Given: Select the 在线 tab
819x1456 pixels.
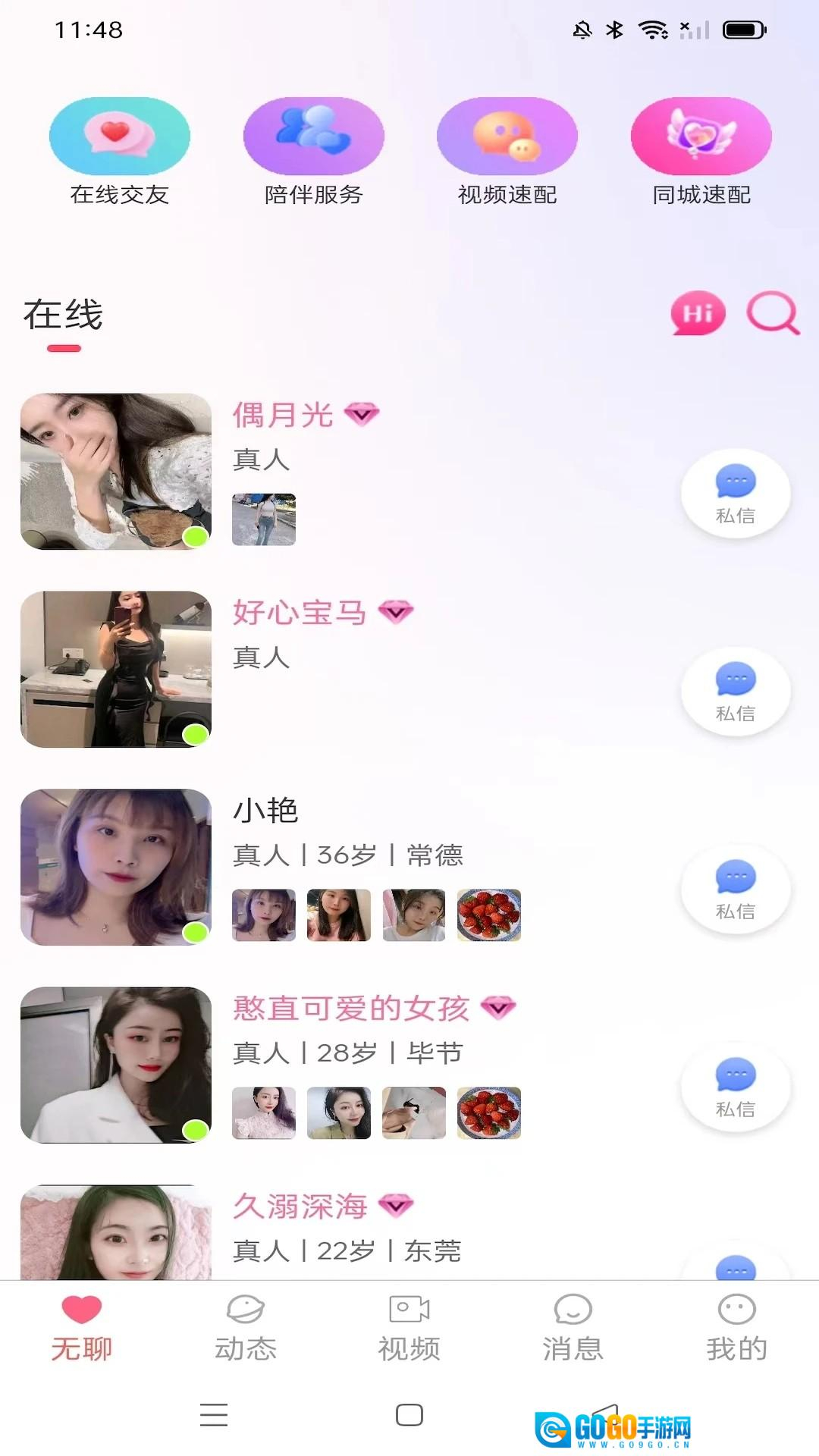Looking at the screenshot, I should coord(63,315).
